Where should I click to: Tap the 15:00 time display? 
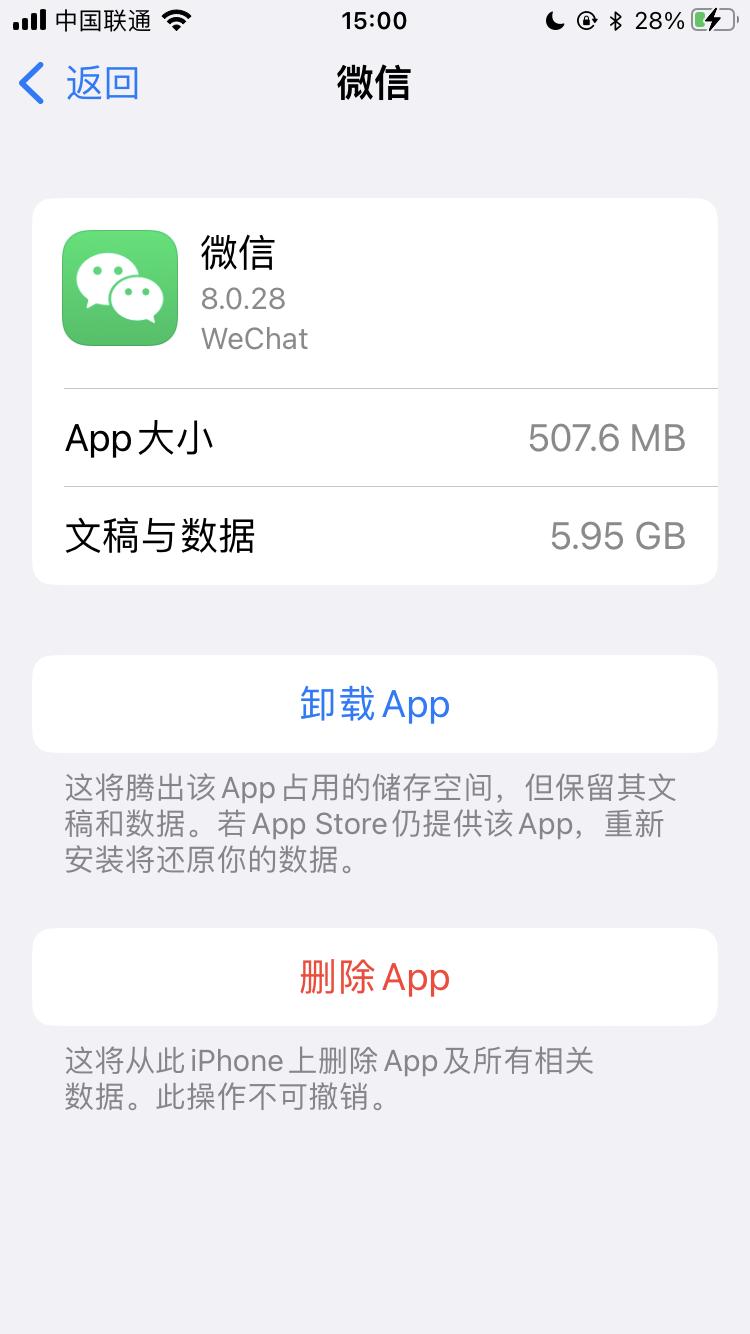click(x=375, y=20)
